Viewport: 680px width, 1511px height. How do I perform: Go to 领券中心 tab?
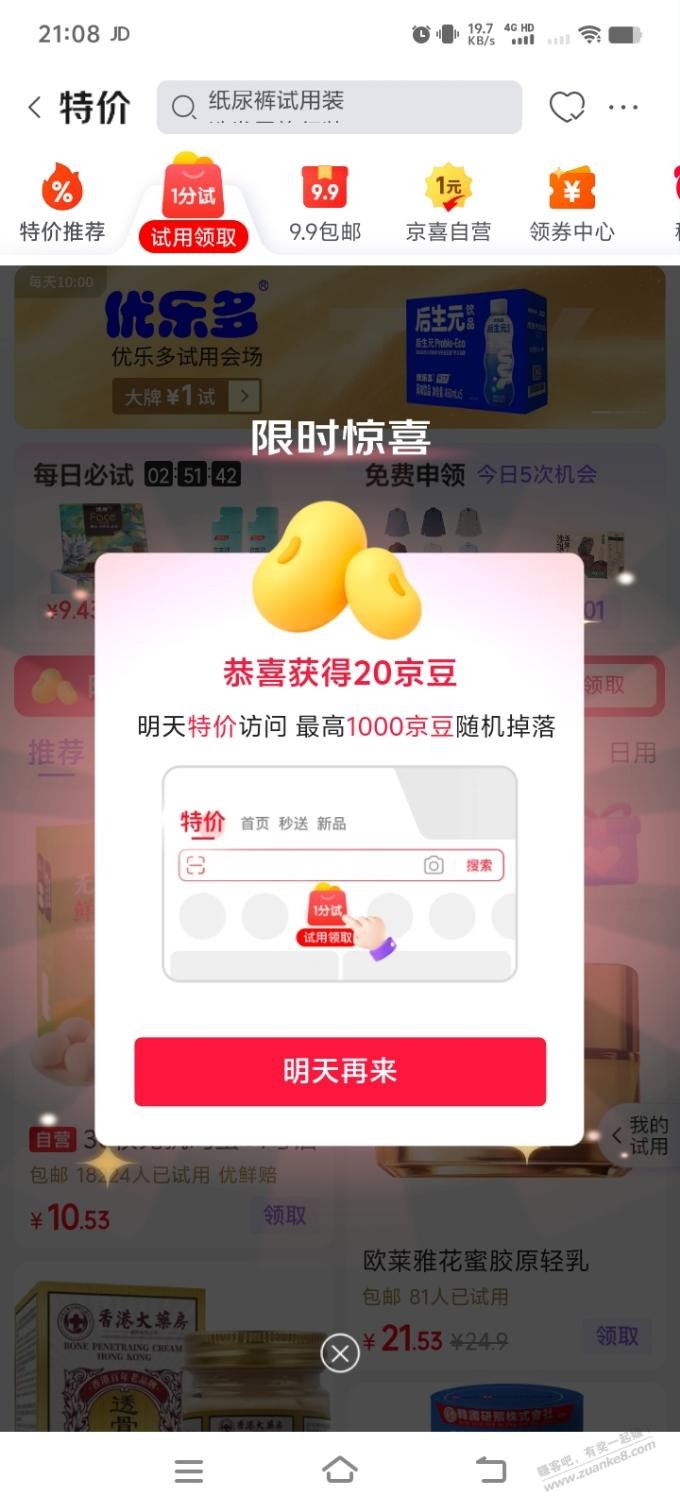point(572,204)
